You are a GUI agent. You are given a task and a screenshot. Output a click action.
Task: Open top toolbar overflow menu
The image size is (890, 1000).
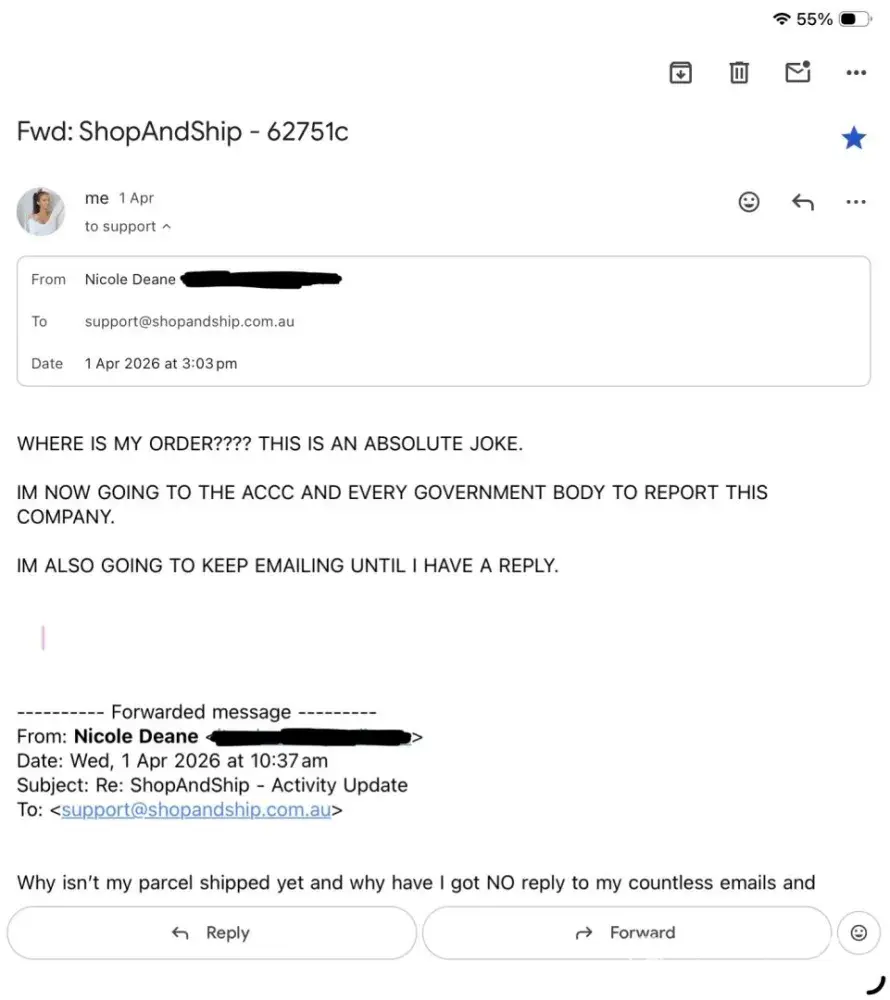click(x=856, y=72)
